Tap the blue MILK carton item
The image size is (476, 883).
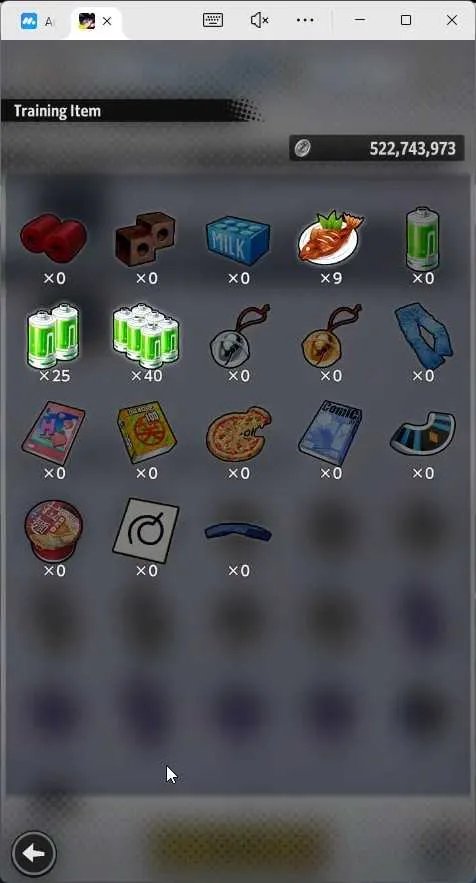[238, 241]
